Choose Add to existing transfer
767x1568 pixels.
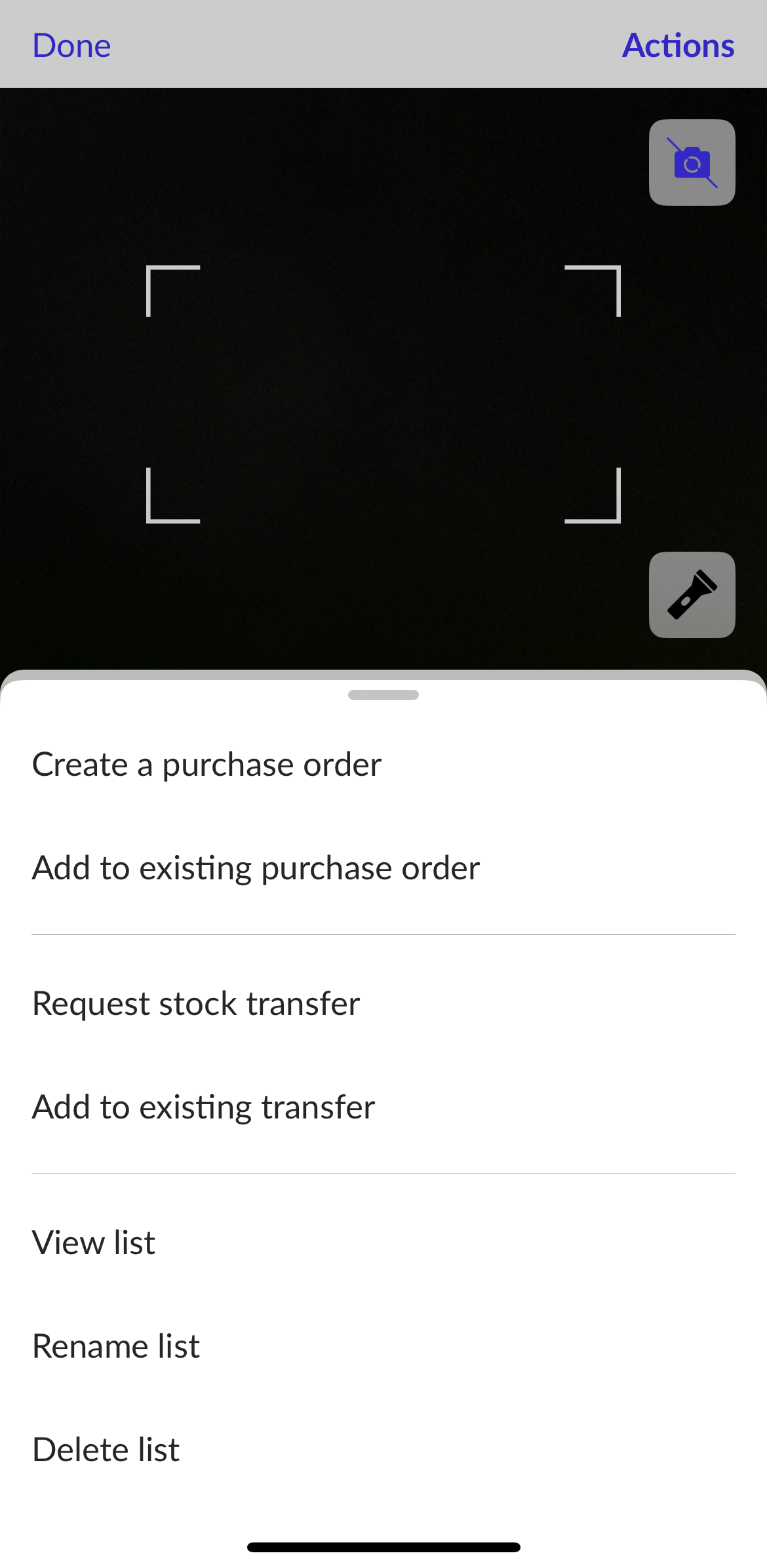(x=203, y=1107)
